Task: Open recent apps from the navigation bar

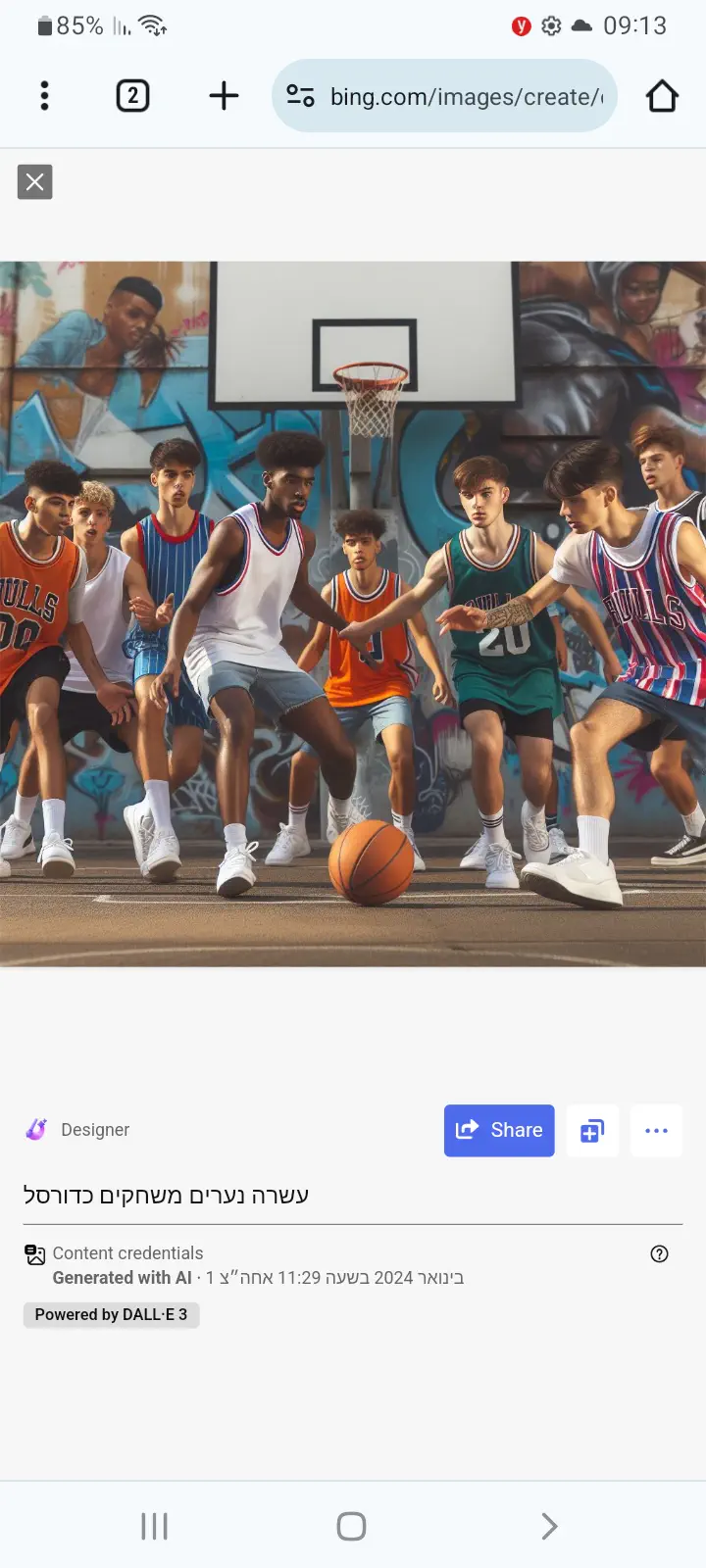Action: [x=155, y=1526]
